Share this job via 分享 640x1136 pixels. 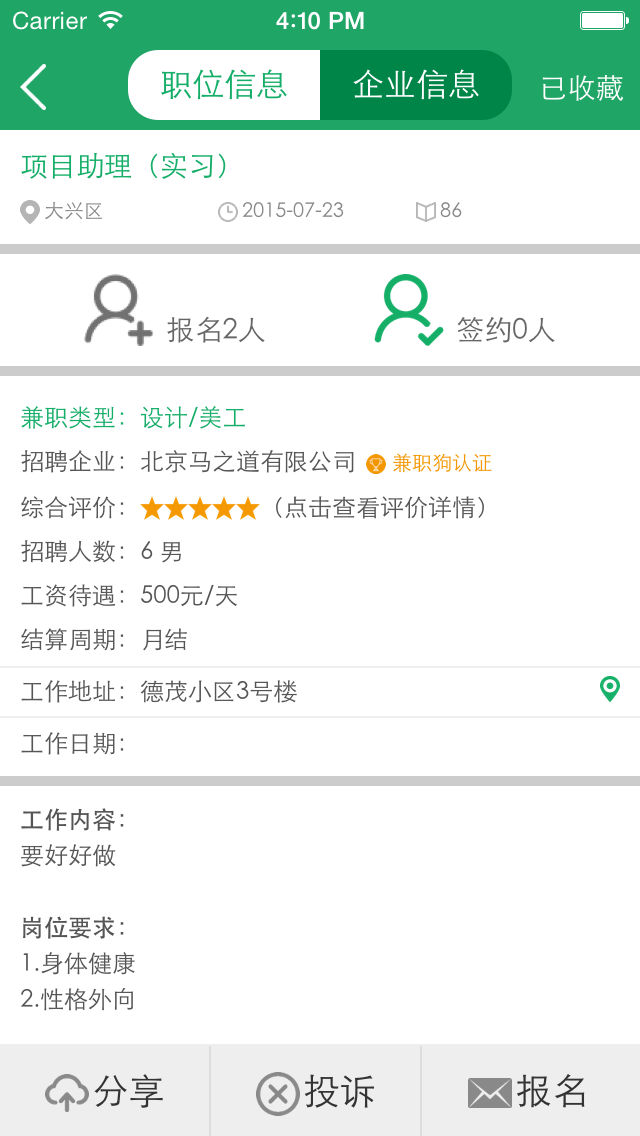[x=105, y=1091]
